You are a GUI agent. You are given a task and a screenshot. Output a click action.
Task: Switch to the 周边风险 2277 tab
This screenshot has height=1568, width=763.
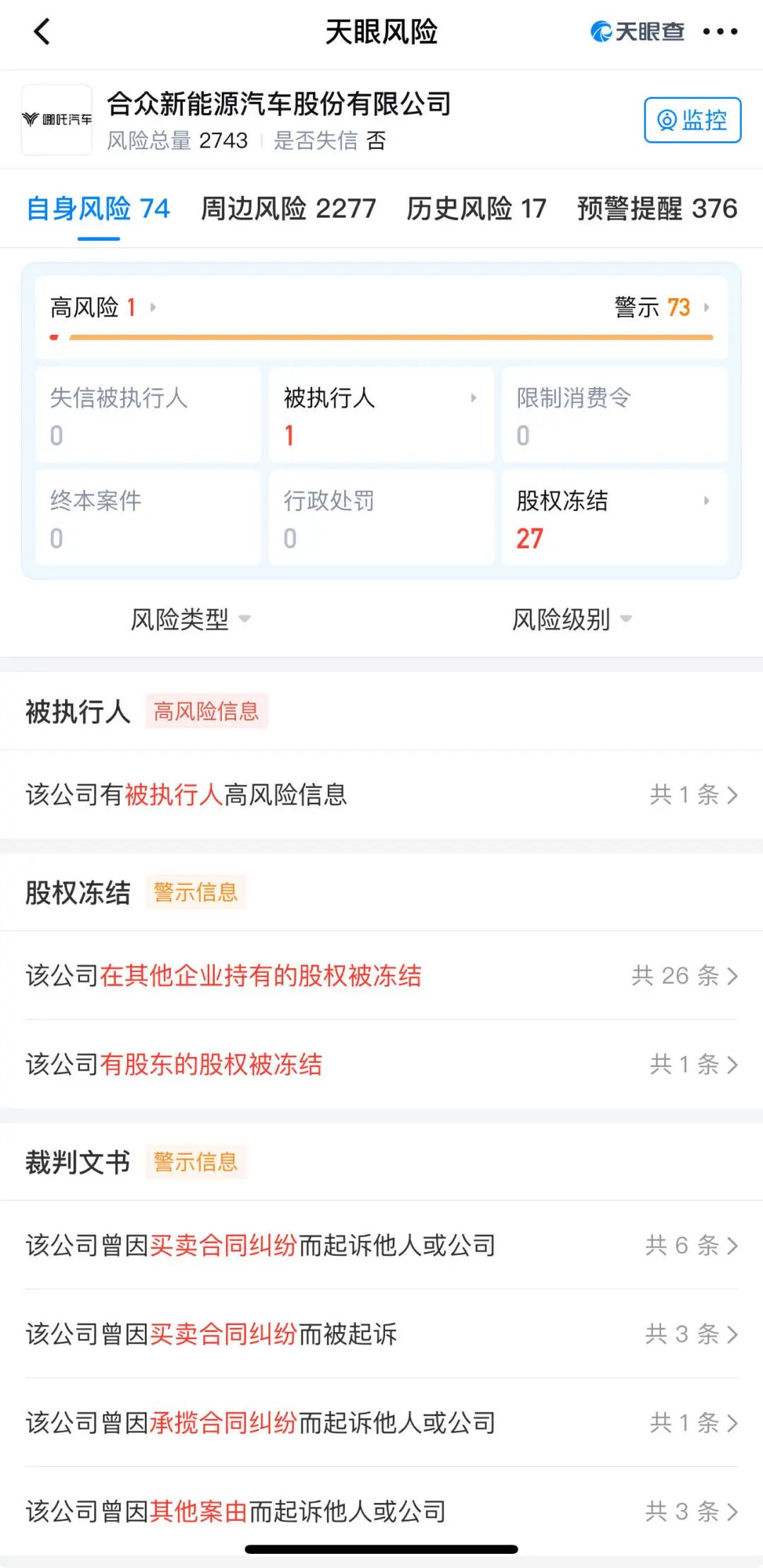[x=288, y=208]
